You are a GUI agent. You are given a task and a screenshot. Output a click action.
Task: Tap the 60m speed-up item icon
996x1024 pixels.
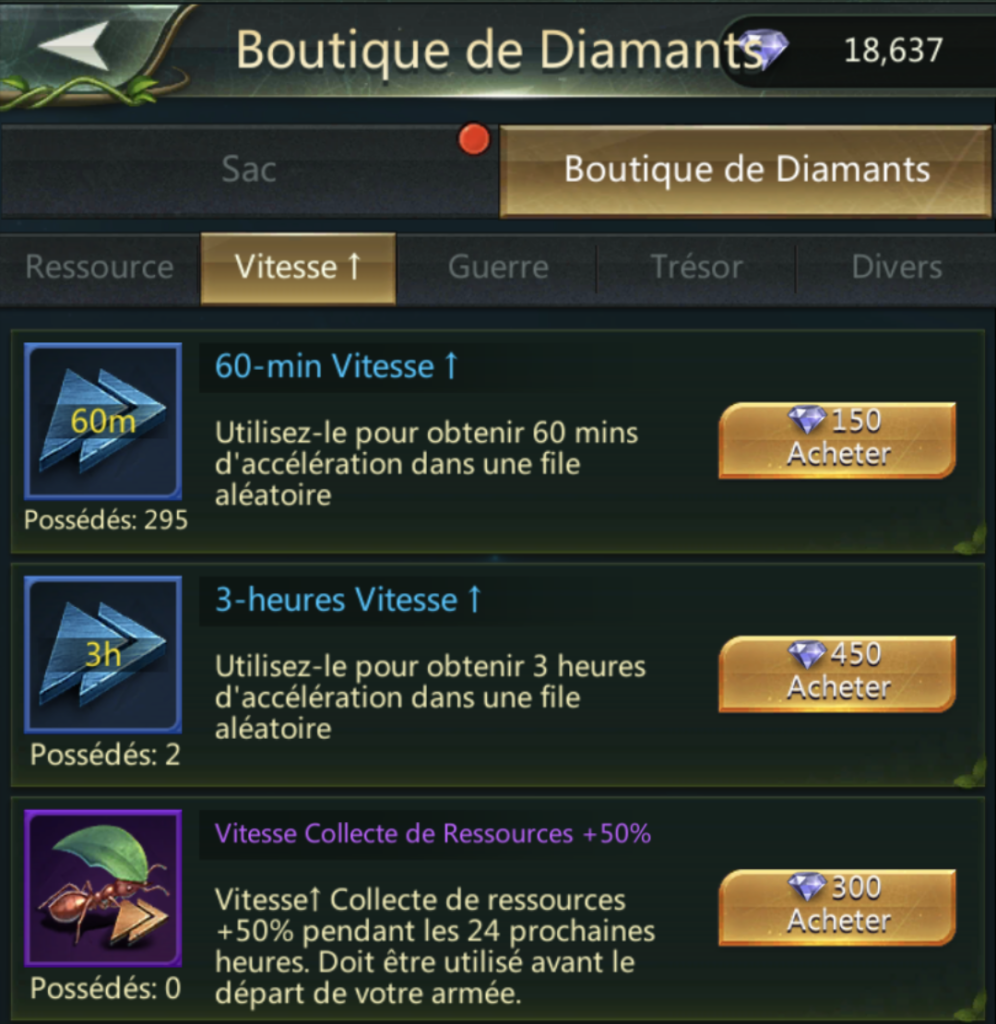coord(103,421)
